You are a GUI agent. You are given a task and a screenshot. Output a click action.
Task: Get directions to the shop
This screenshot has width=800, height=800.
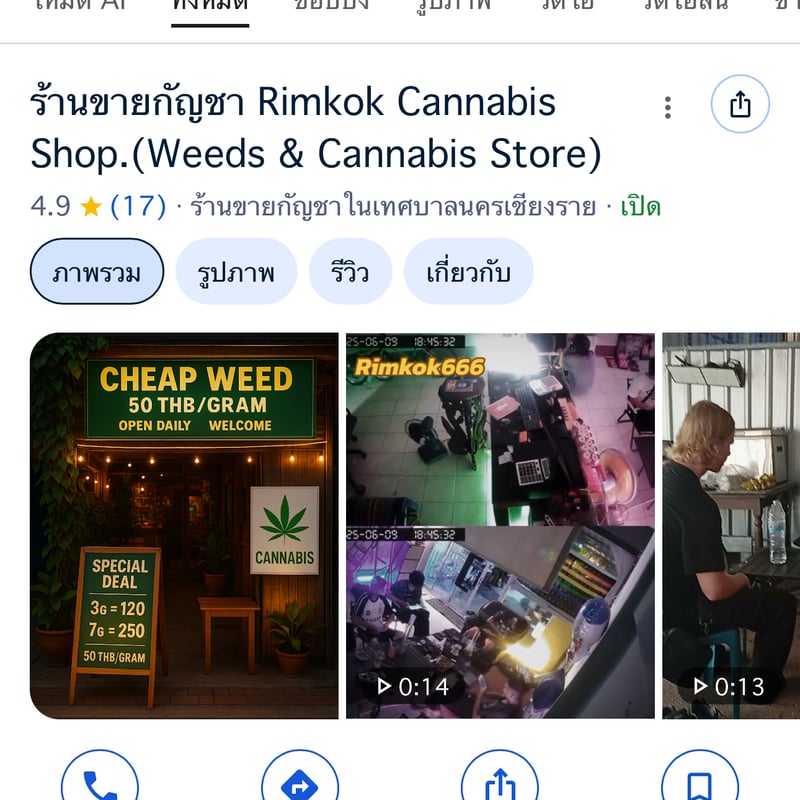300,776
